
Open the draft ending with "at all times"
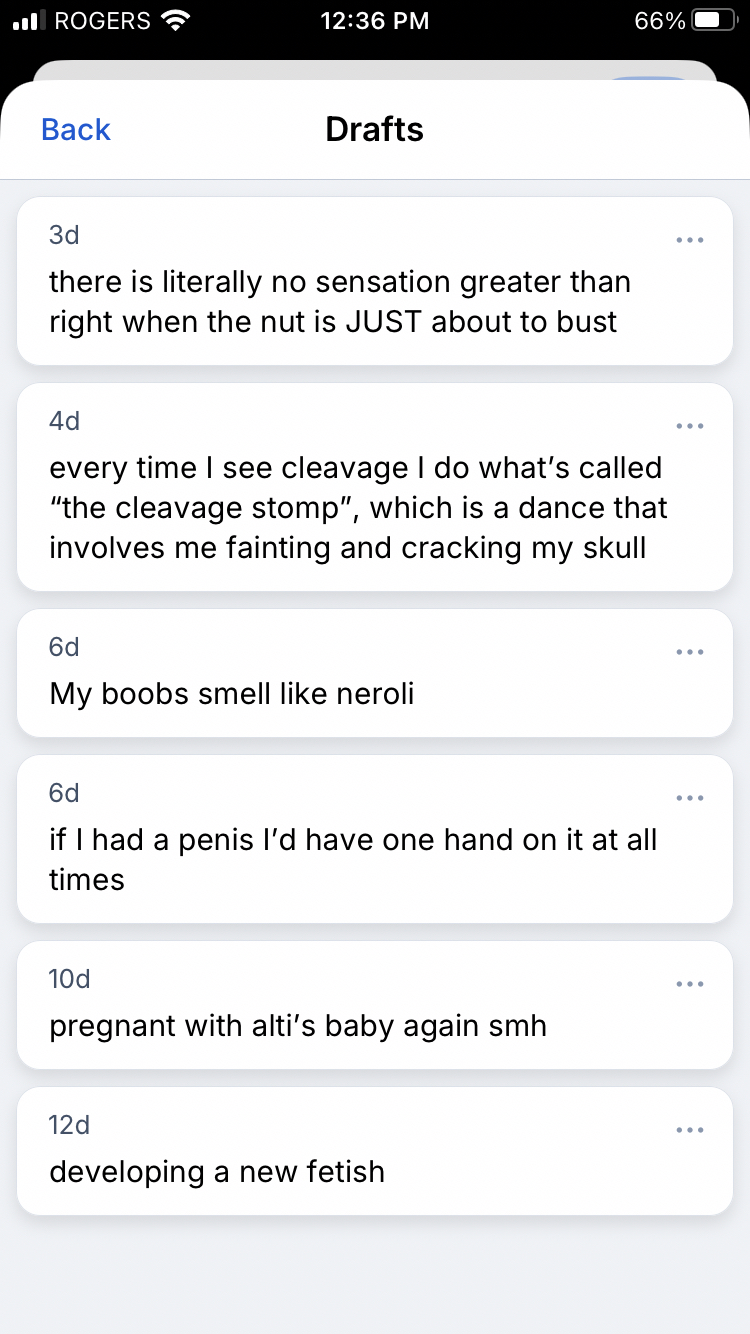[352, 859]
